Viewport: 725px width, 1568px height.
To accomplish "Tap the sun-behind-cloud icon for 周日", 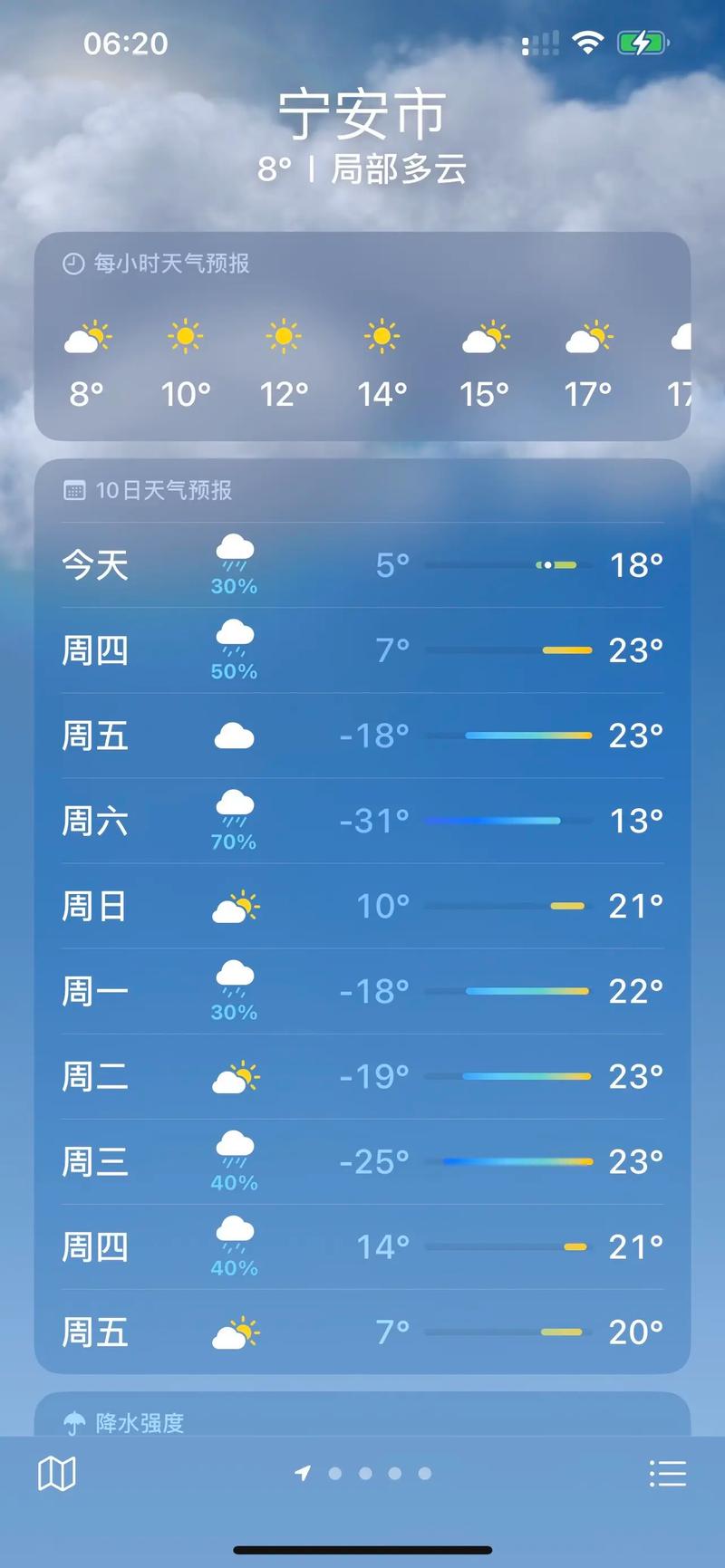I will [234, 906].
